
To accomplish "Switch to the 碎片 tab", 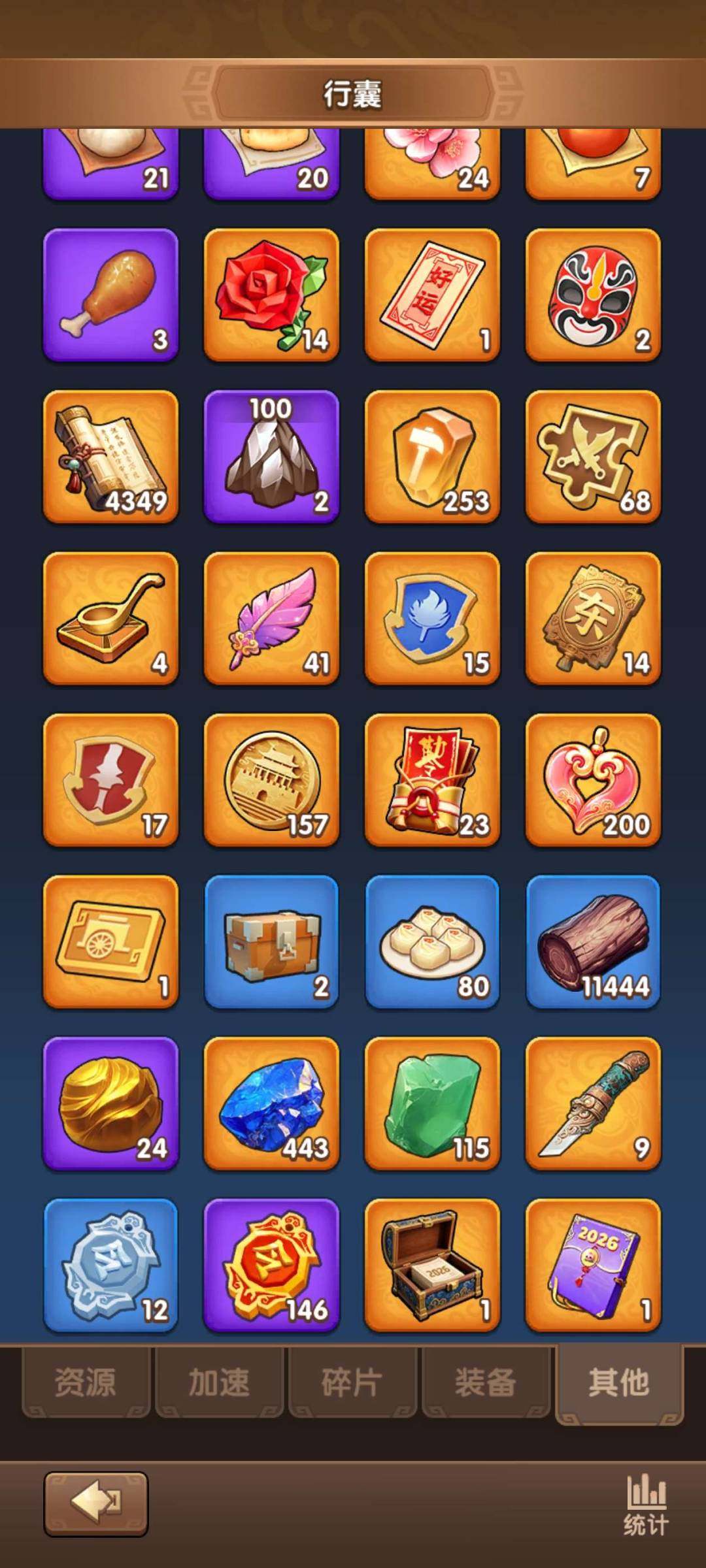I will click(352, 1382).
